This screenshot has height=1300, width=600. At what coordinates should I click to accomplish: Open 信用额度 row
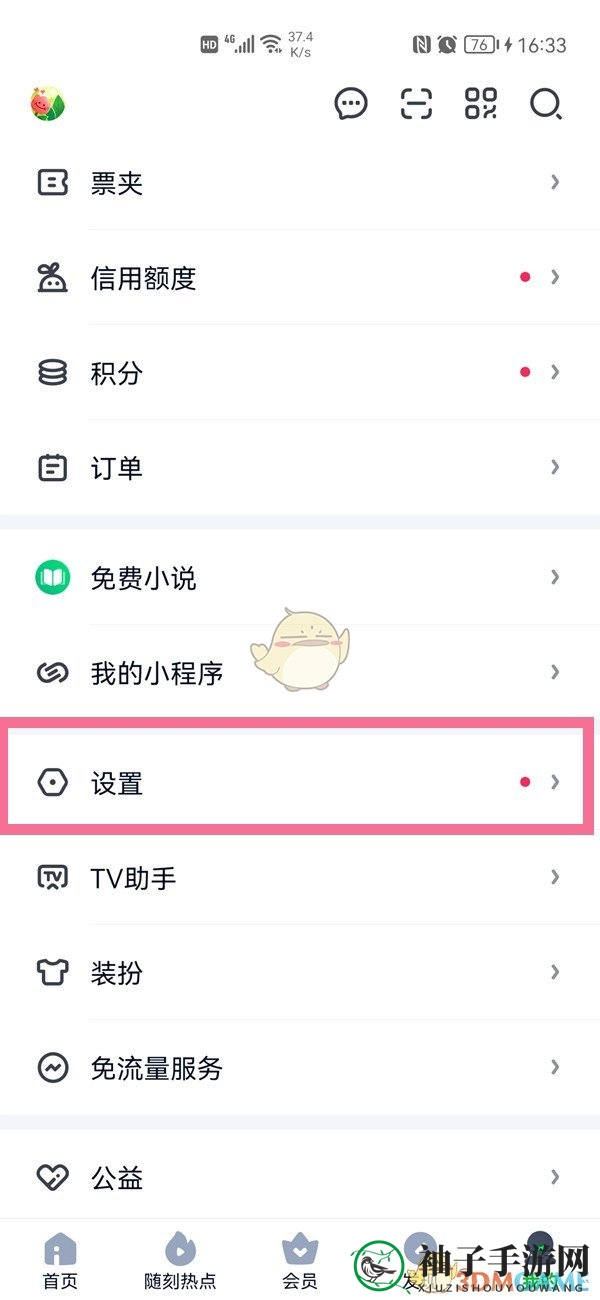click(300, 278)
